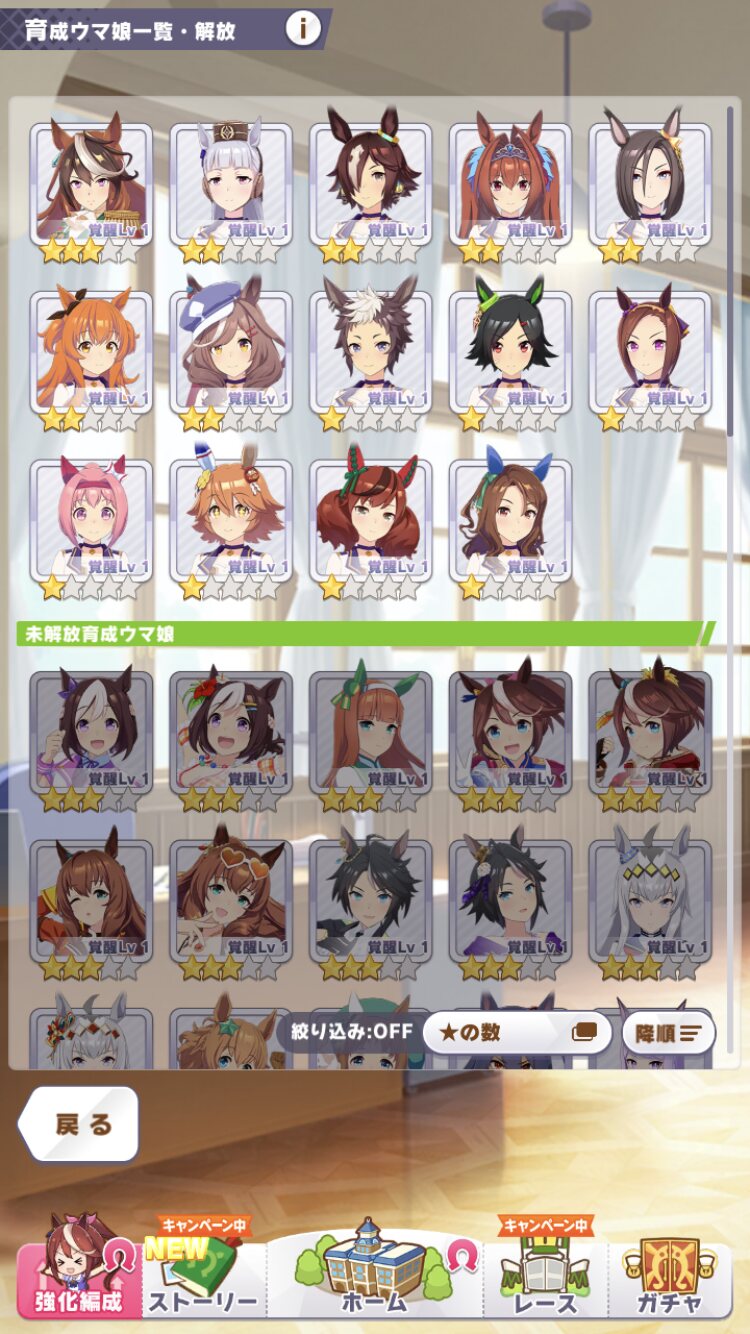750x1334 pixels.
Task: Open the ストーリー tab
Action: tap(204, 1275)
